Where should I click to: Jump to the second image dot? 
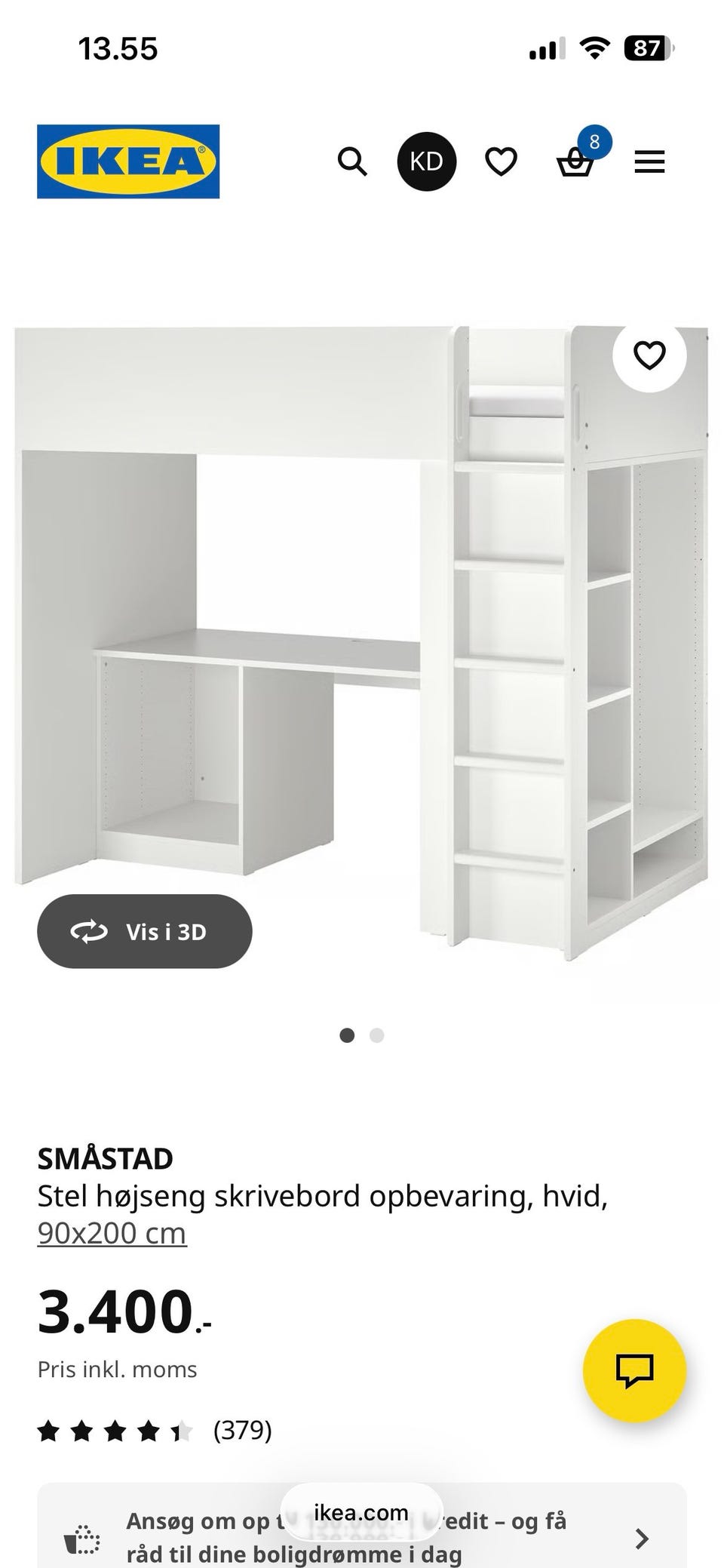pos(377,1035)
